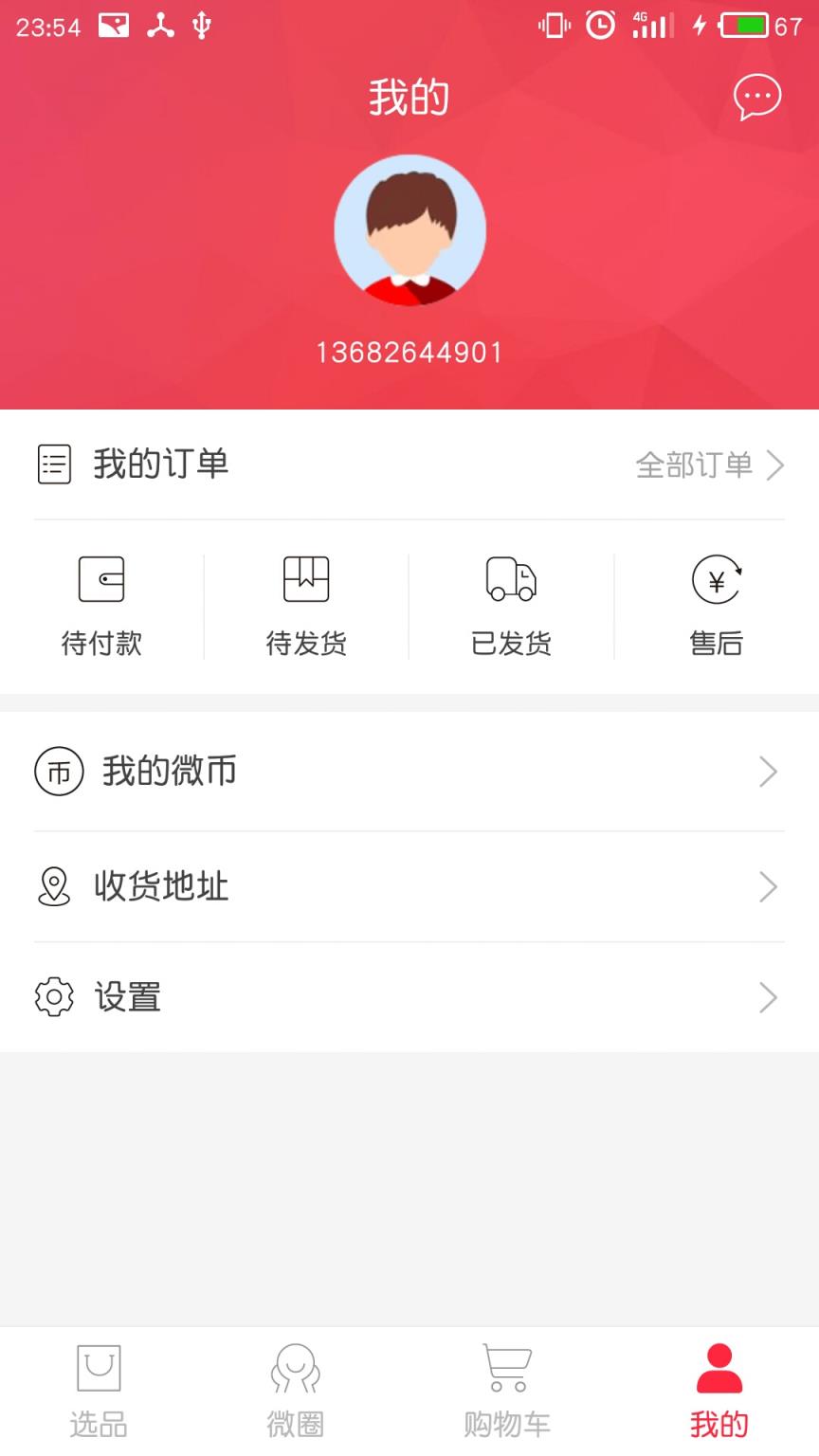The width and height of the screenshot is (819, 1456).
Task: Expand 设置 with its chevron arrow
Action: click(x=769, y=997)
